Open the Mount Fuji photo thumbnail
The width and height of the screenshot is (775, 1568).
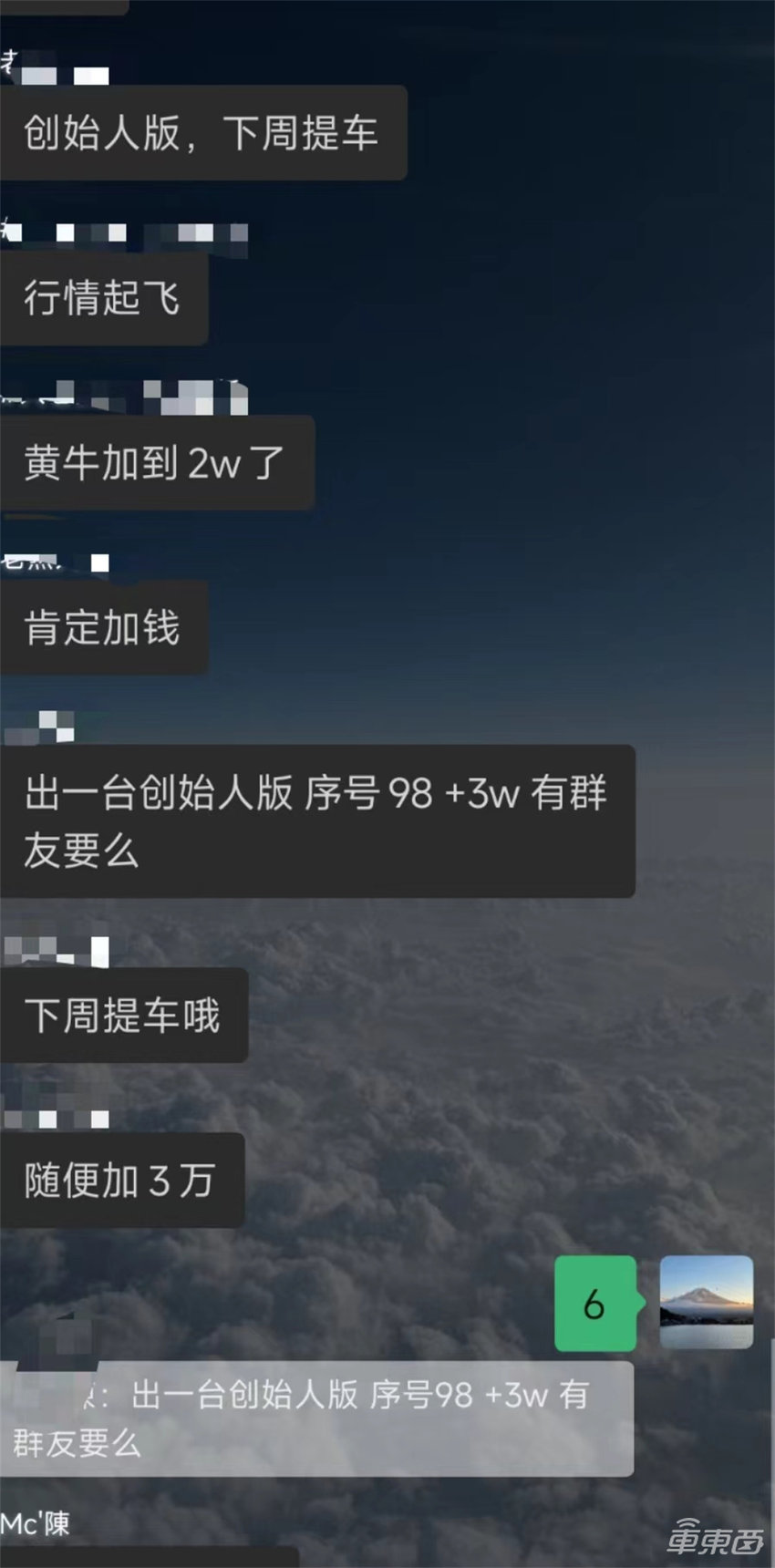[x=707, y=1304]
